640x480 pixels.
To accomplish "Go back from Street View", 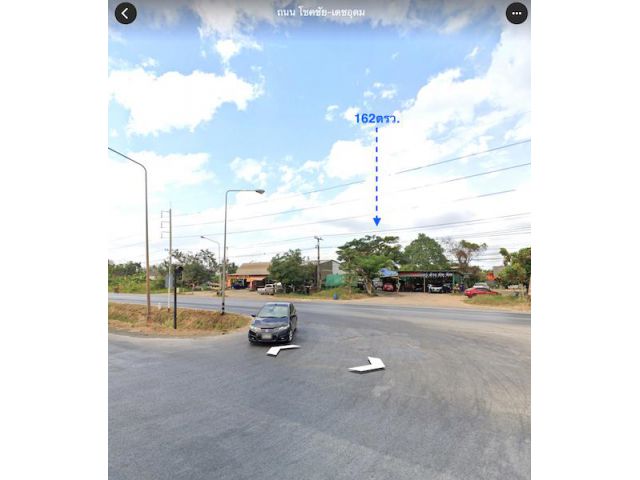I will click(x=125, y=13).
